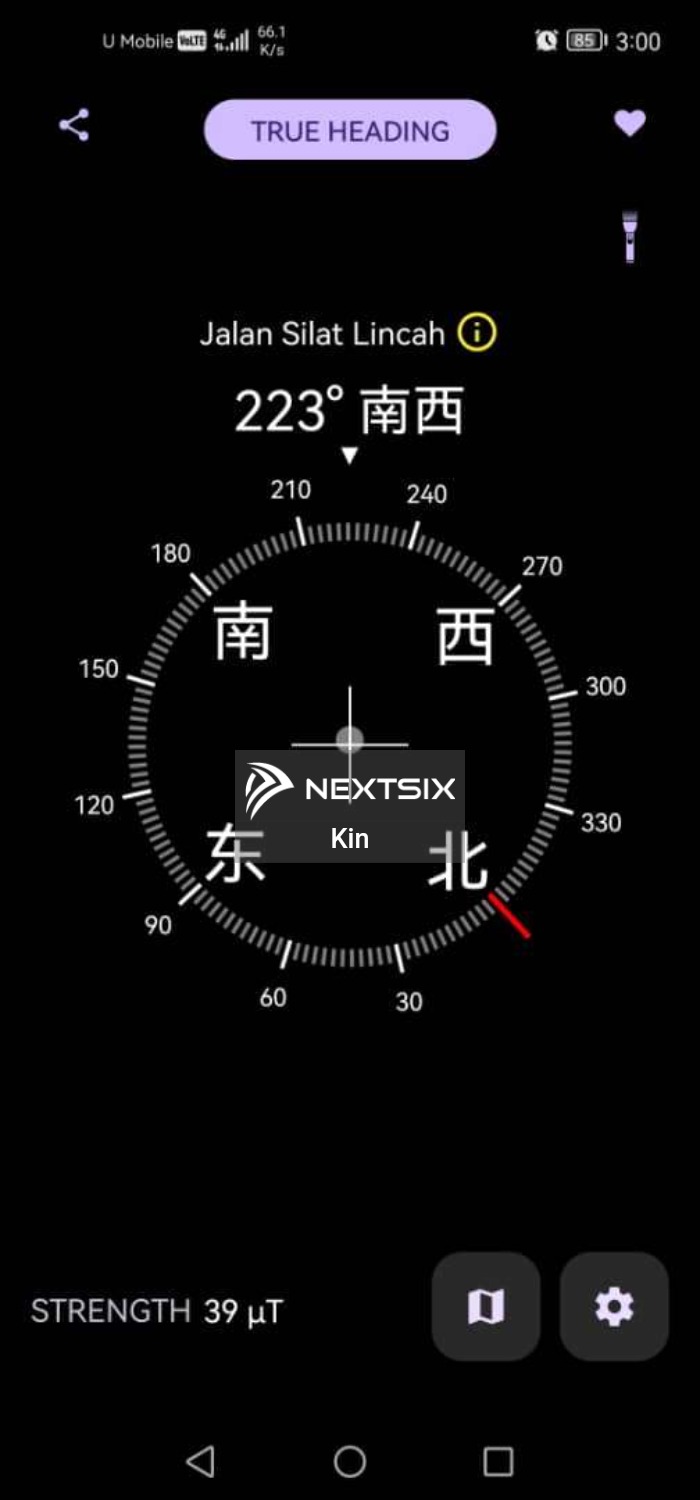Open info for Jalan Silat Lincah
Viewport: 700px width, 1500px height.
tap(477, 333)
